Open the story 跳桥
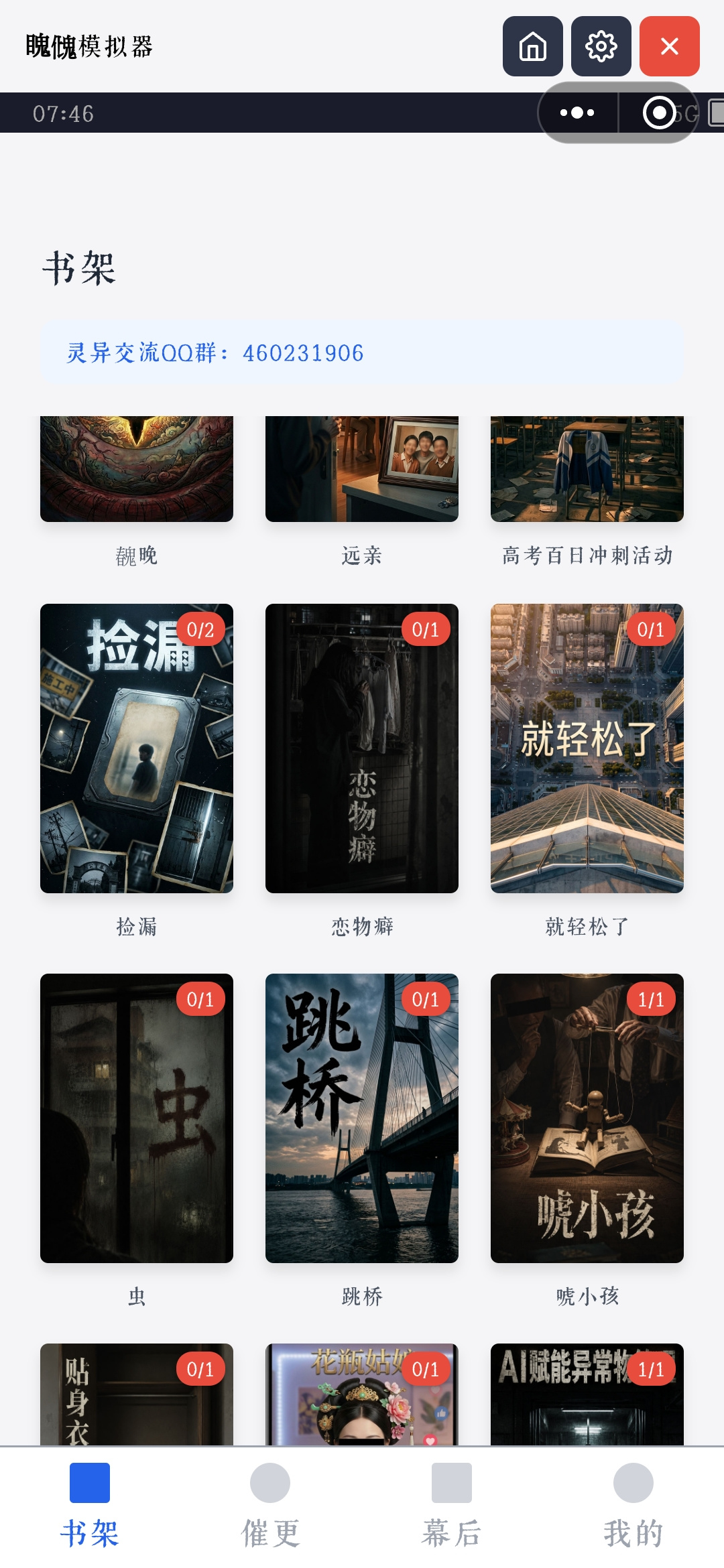 [362, 1118]
